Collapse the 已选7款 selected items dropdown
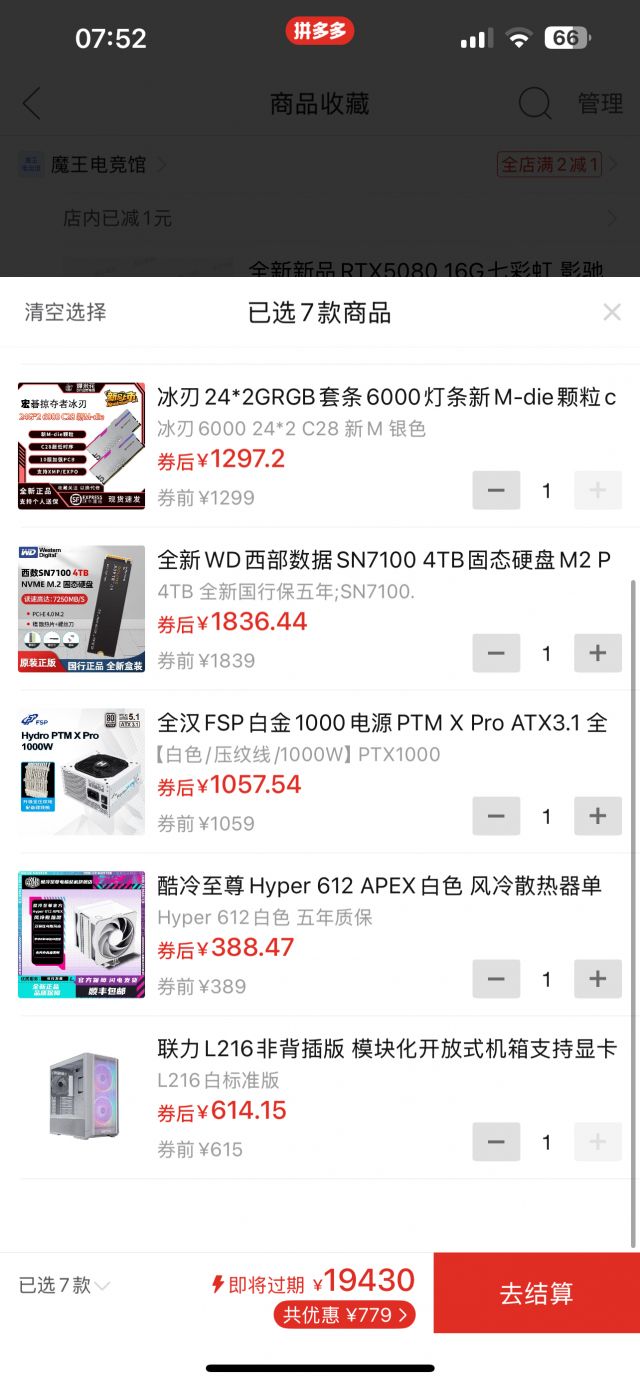Image resolution: width=640 pixels, height=1384 pixels. pos(65,1285)
